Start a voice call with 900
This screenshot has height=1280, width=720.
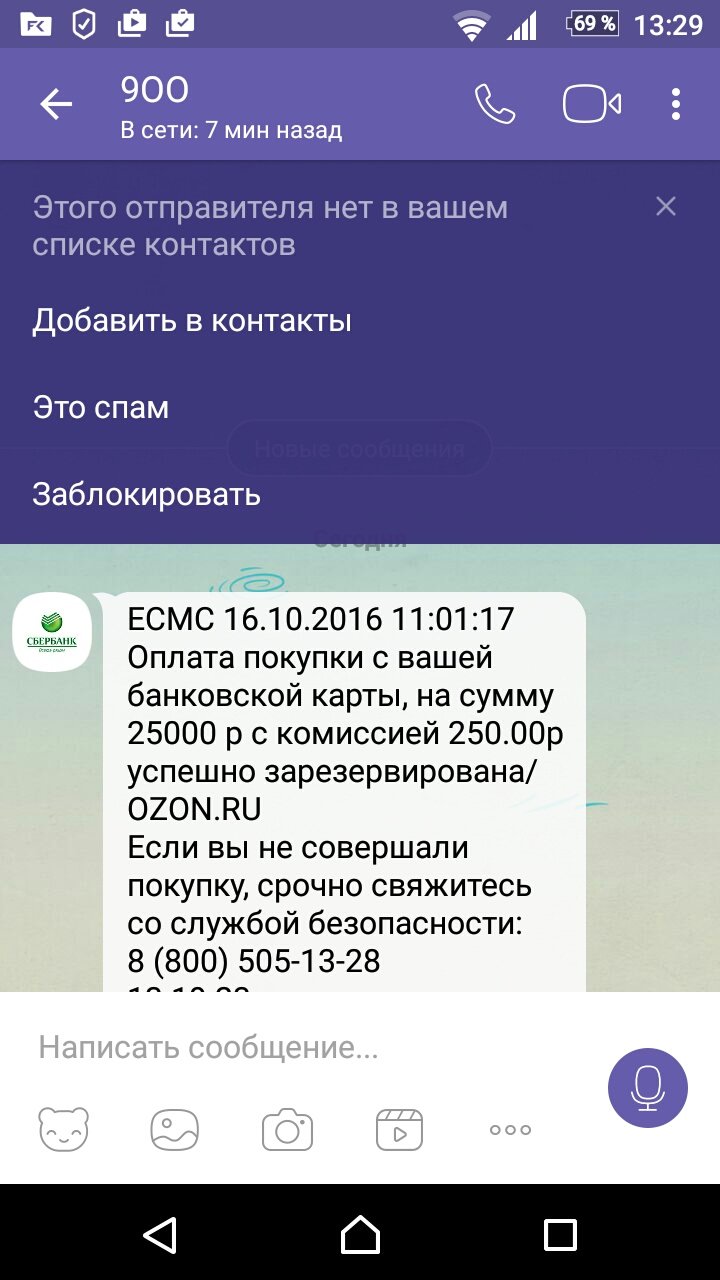point(494,104)
